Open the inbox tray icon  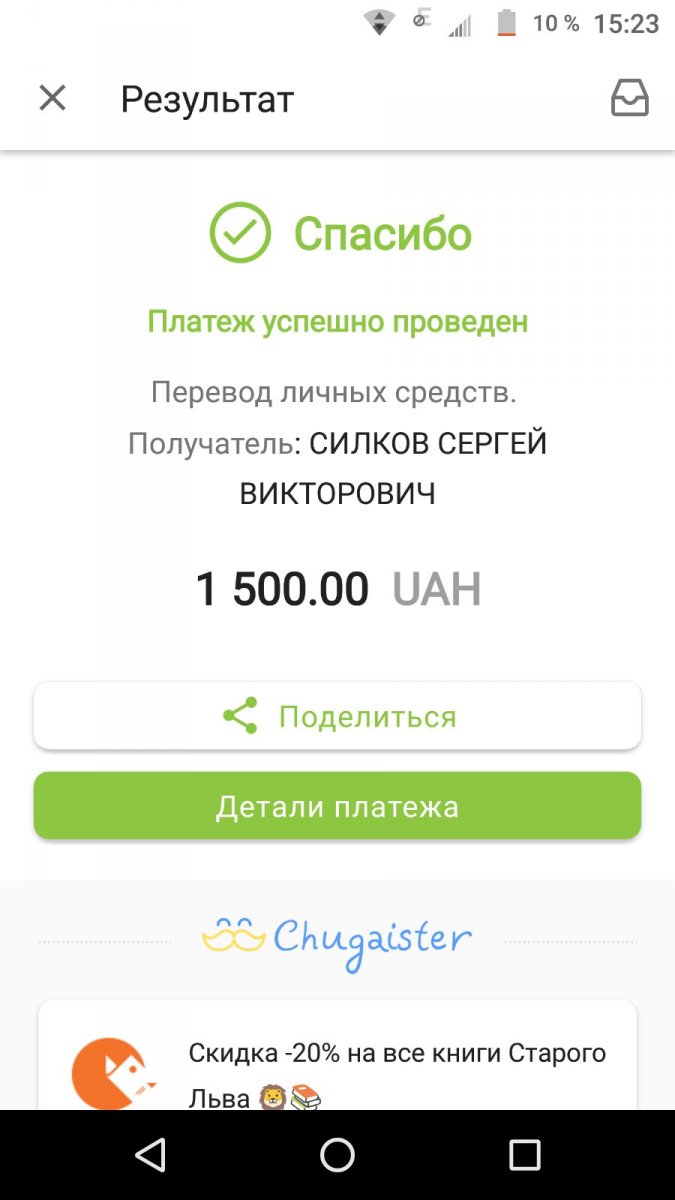point(629,98)
